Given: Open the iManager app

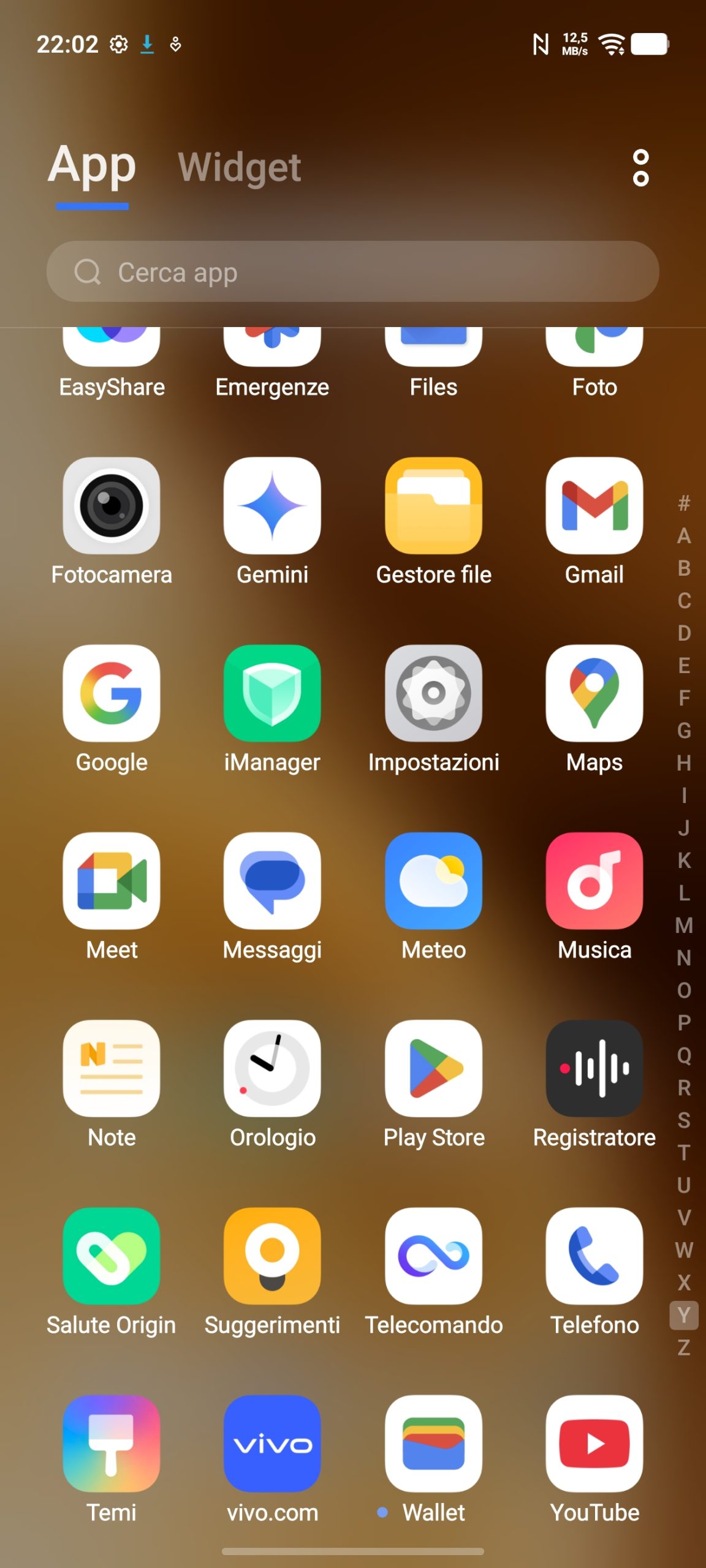Looking at the screenshot, I should (272, 693).
